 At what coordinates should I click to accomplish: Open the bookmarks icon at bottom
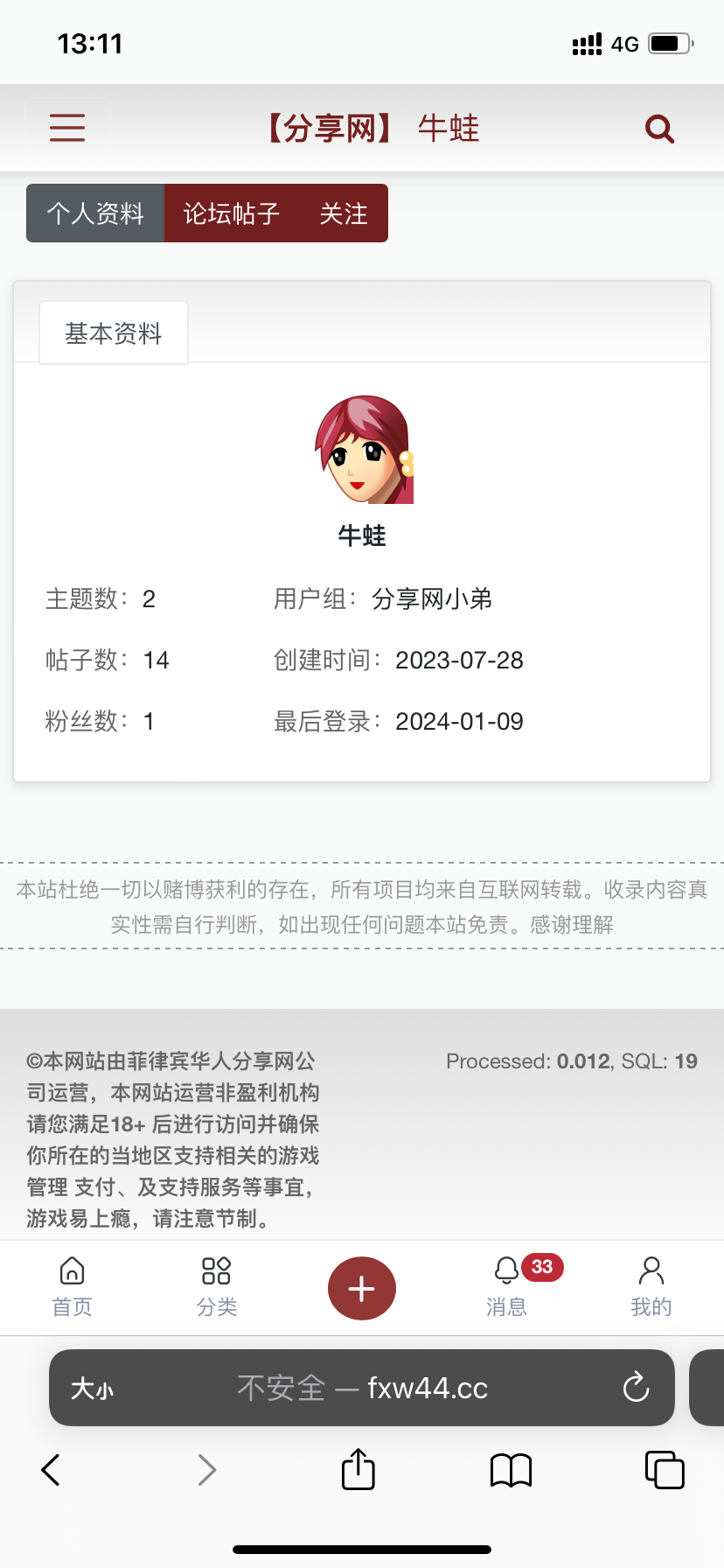[x=511, y=1470]
